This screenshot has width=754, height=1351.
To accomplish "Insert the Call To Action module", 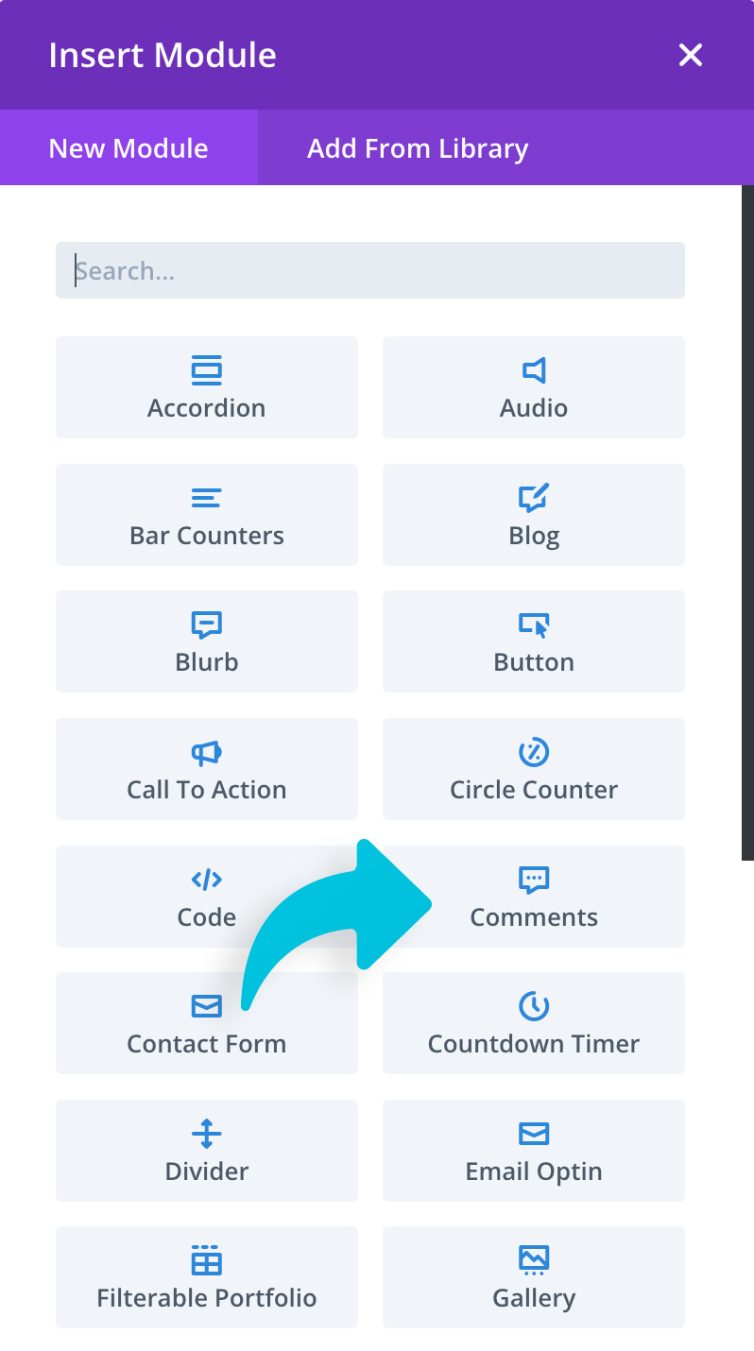I will [207, 769].
